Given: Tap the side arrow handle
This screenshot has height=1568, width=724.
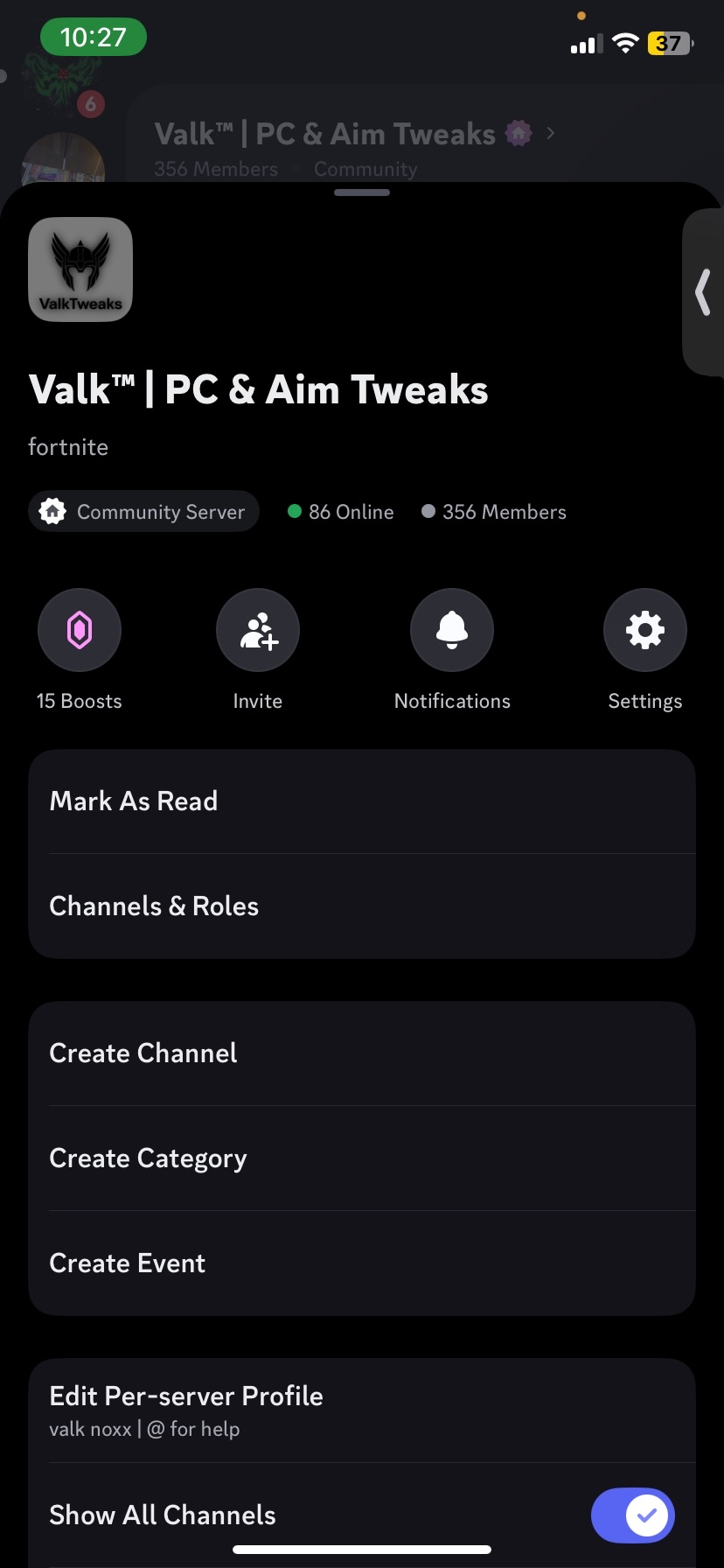Looking at the screenshot, I should pos(703,292).
